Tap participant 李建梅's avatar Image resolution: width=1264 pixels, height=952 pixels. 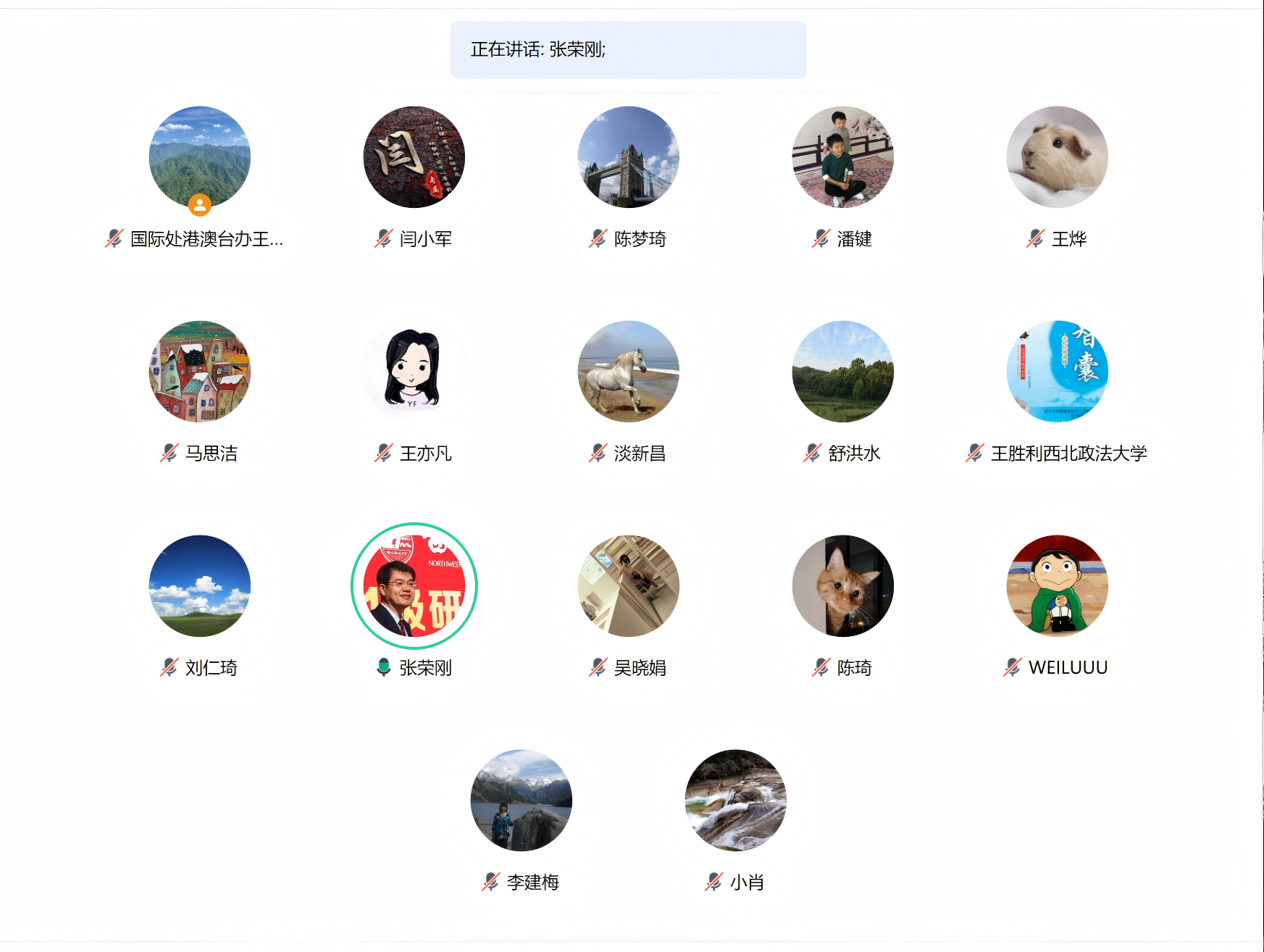(521, 801)
